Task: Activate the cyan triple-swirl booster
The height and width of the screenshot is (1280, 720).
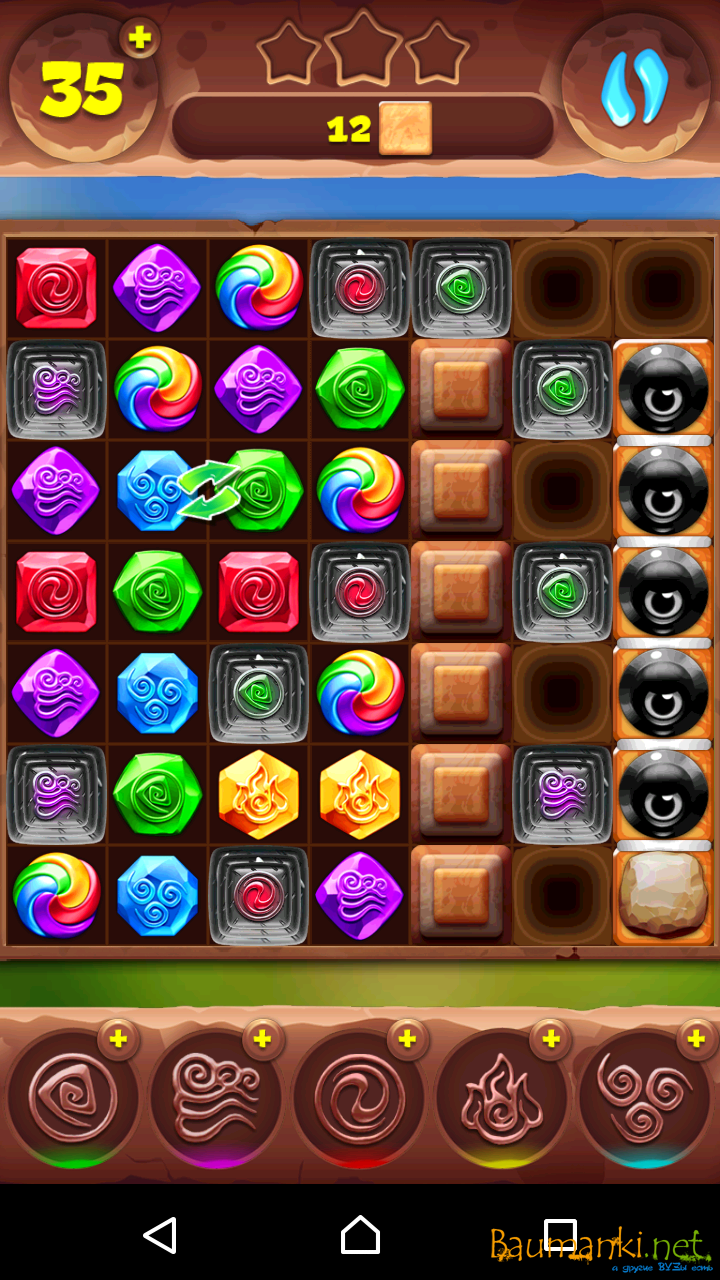Action: point(646,1098)
